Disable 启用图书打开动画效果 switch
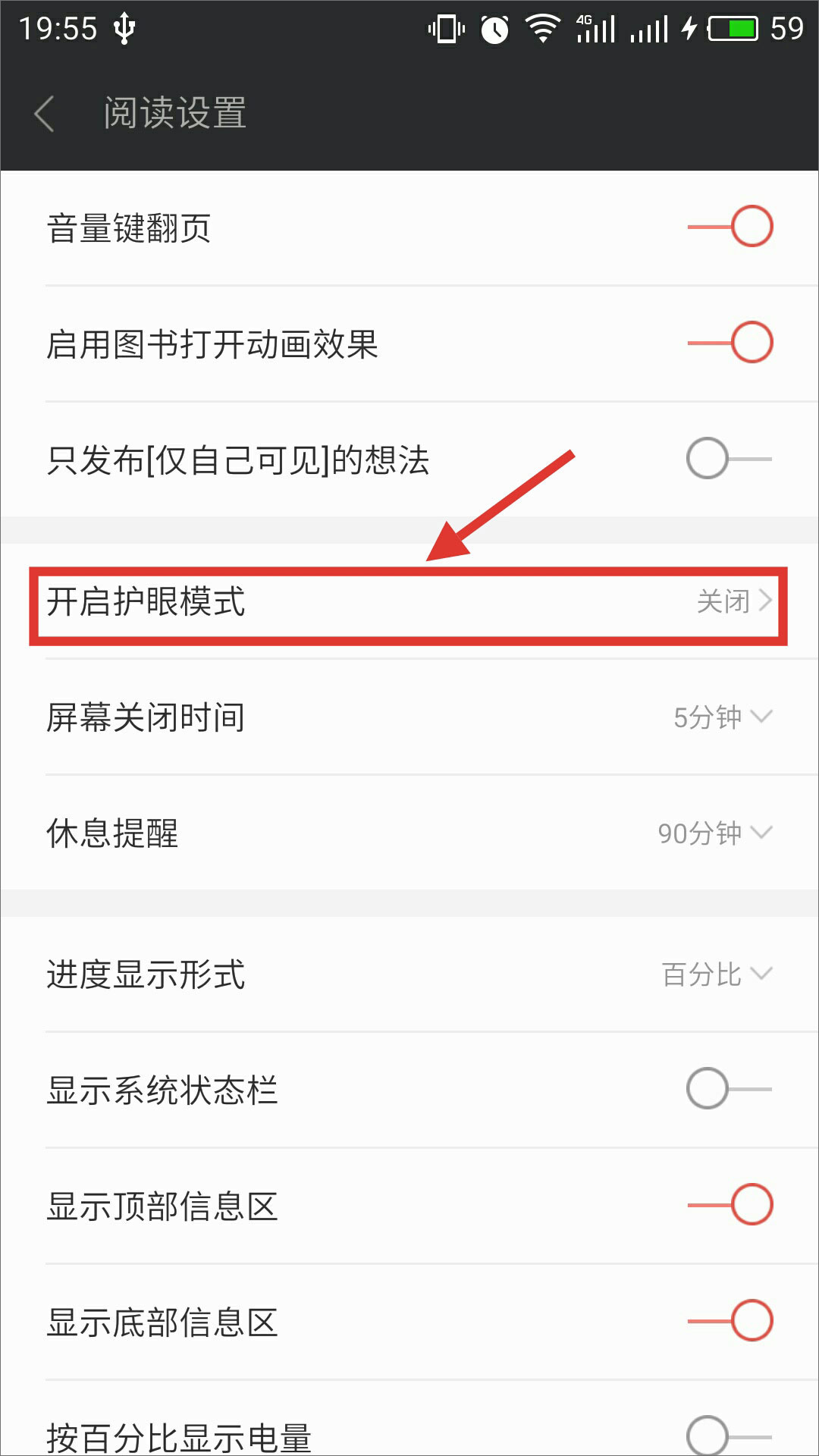The image size is (819, 1456). tap(730, 343)
